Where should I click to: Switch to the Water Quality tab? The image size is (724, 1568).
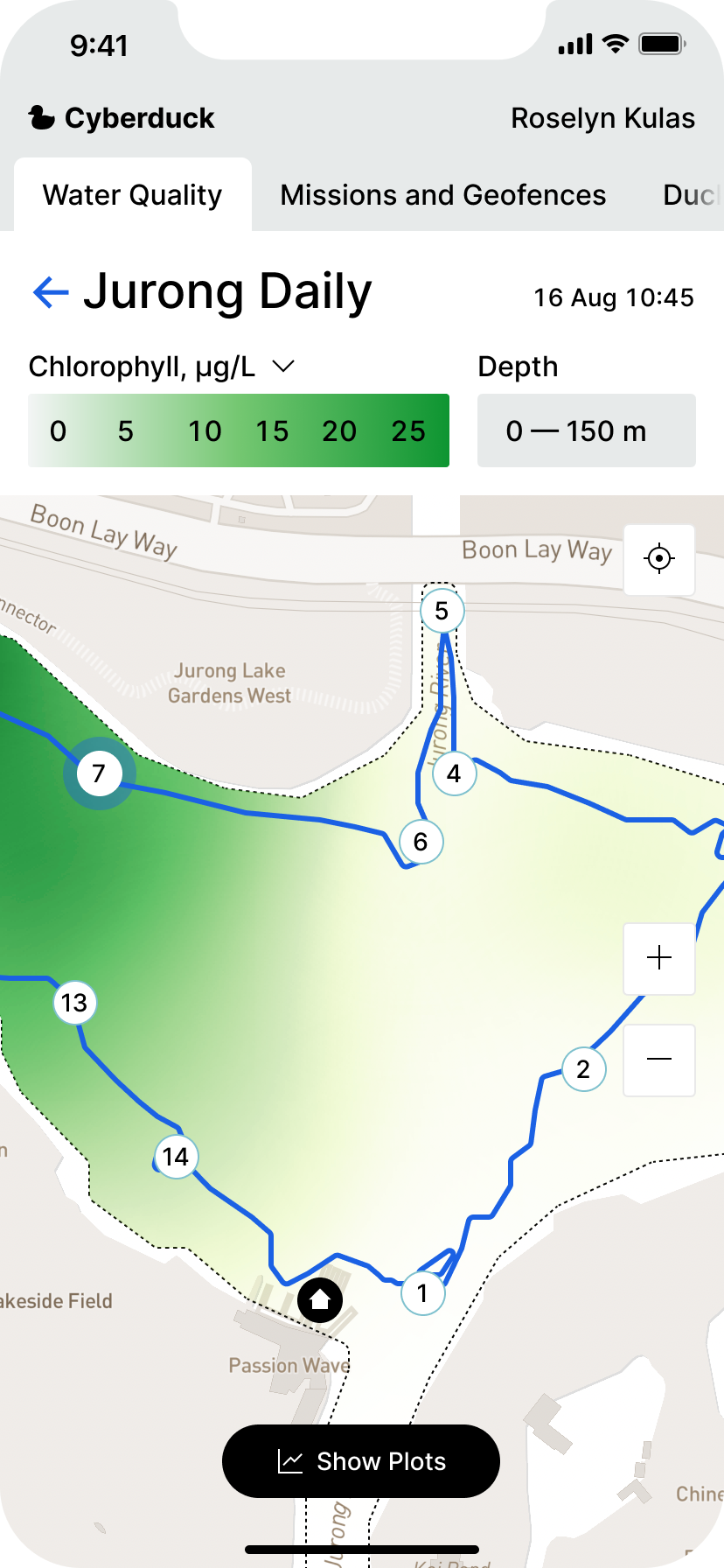pos(133,195)
